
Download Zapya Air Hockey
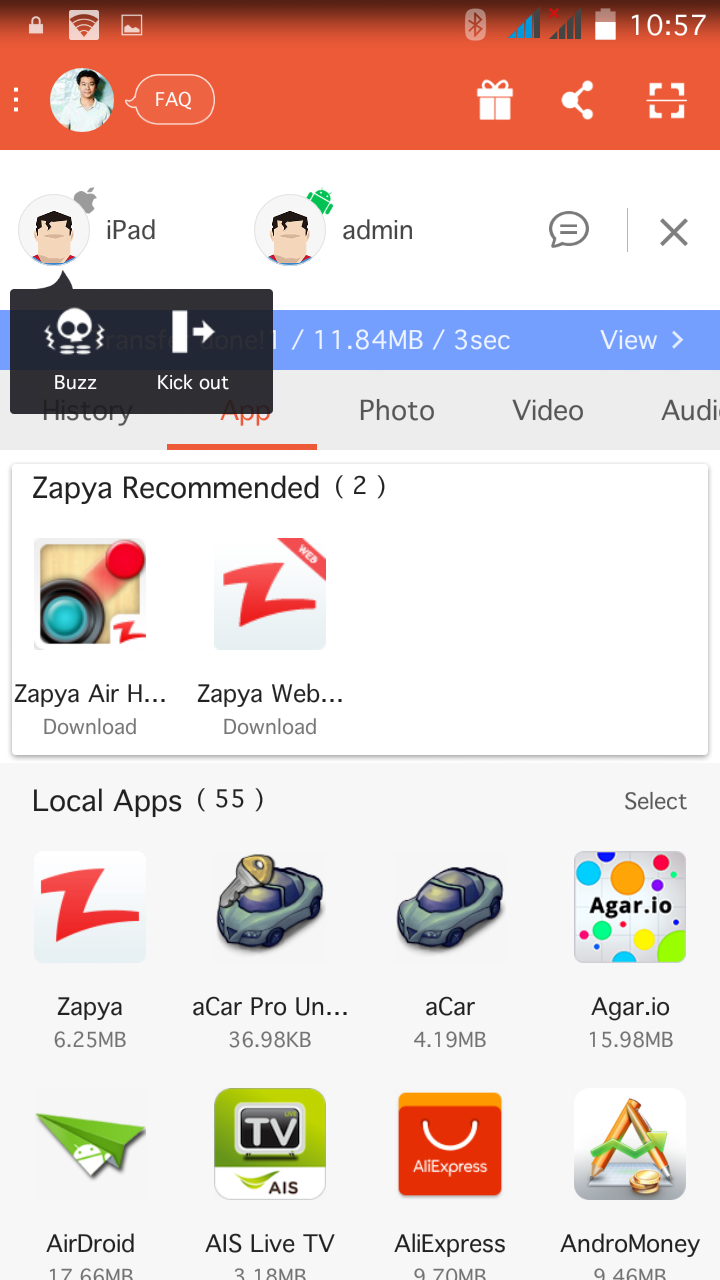click(90, 726)
